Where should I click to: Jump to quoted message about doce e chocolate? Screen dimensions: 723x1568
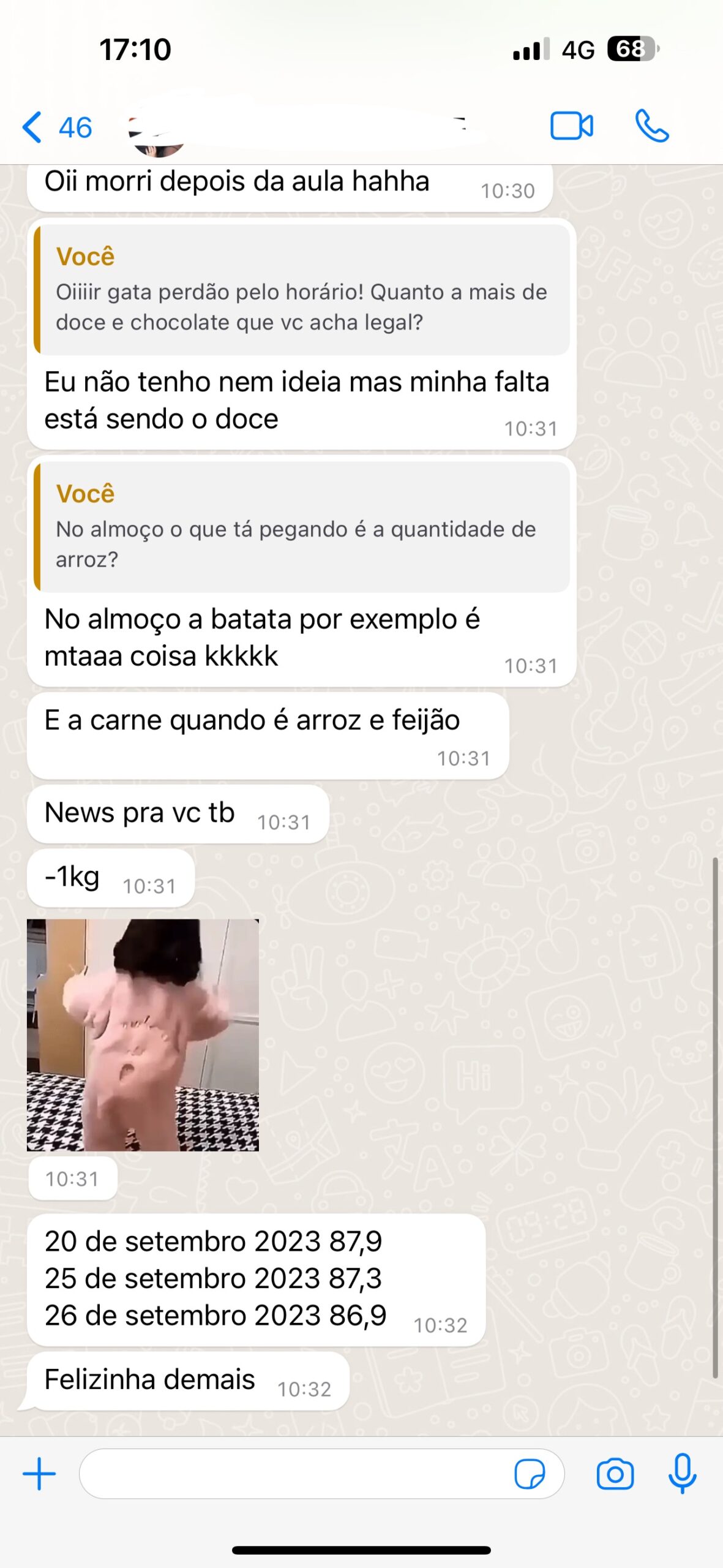302,290
